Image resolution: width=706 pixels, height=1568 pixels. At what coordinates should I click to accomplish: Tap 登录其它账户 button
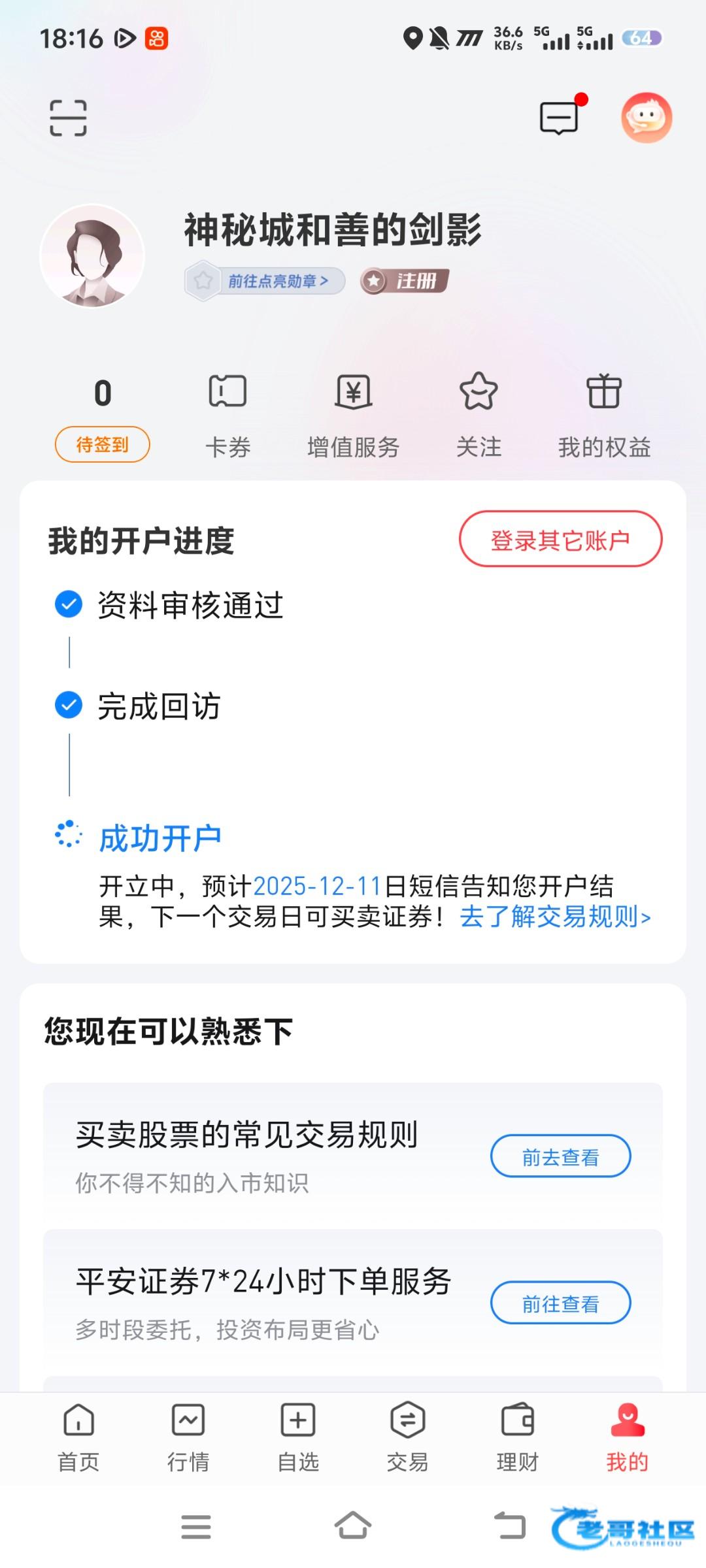(x=560, y=540)
